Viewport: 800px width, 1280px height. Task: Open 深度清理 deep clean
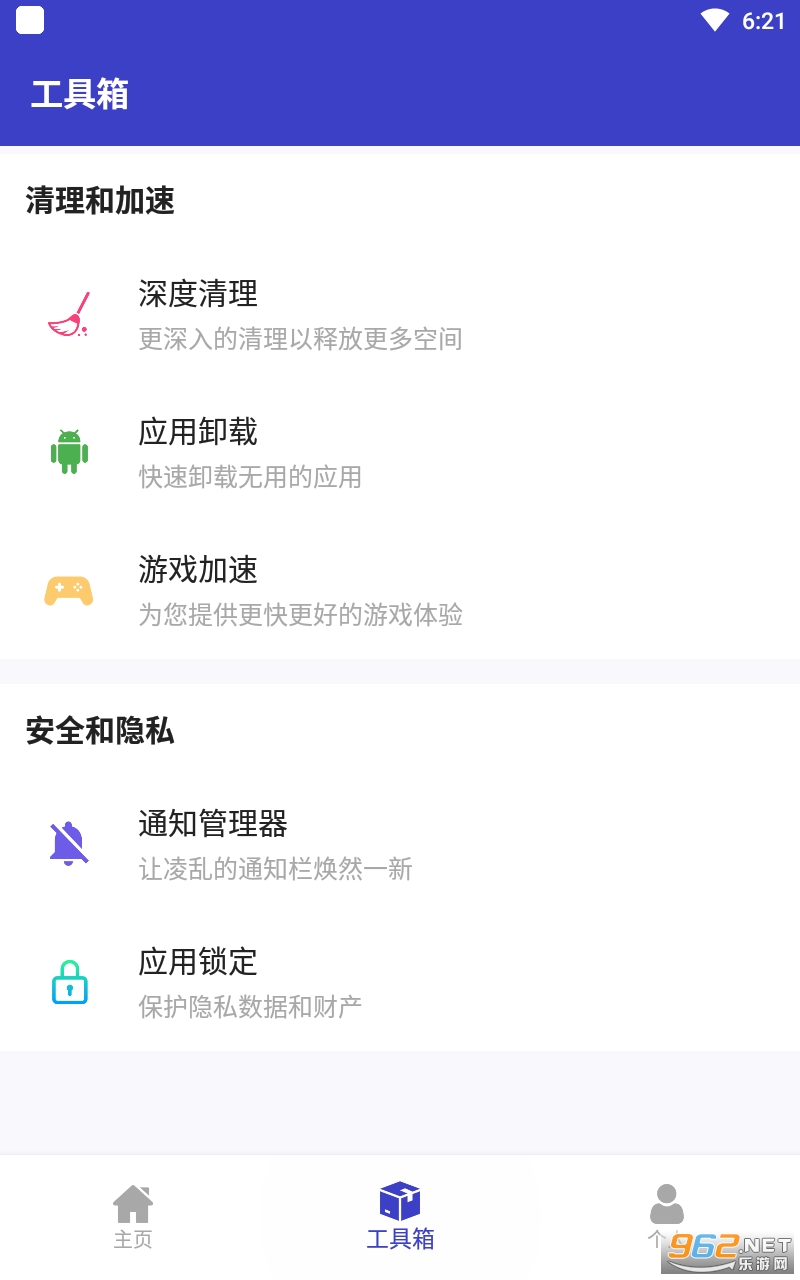(300, 314)
